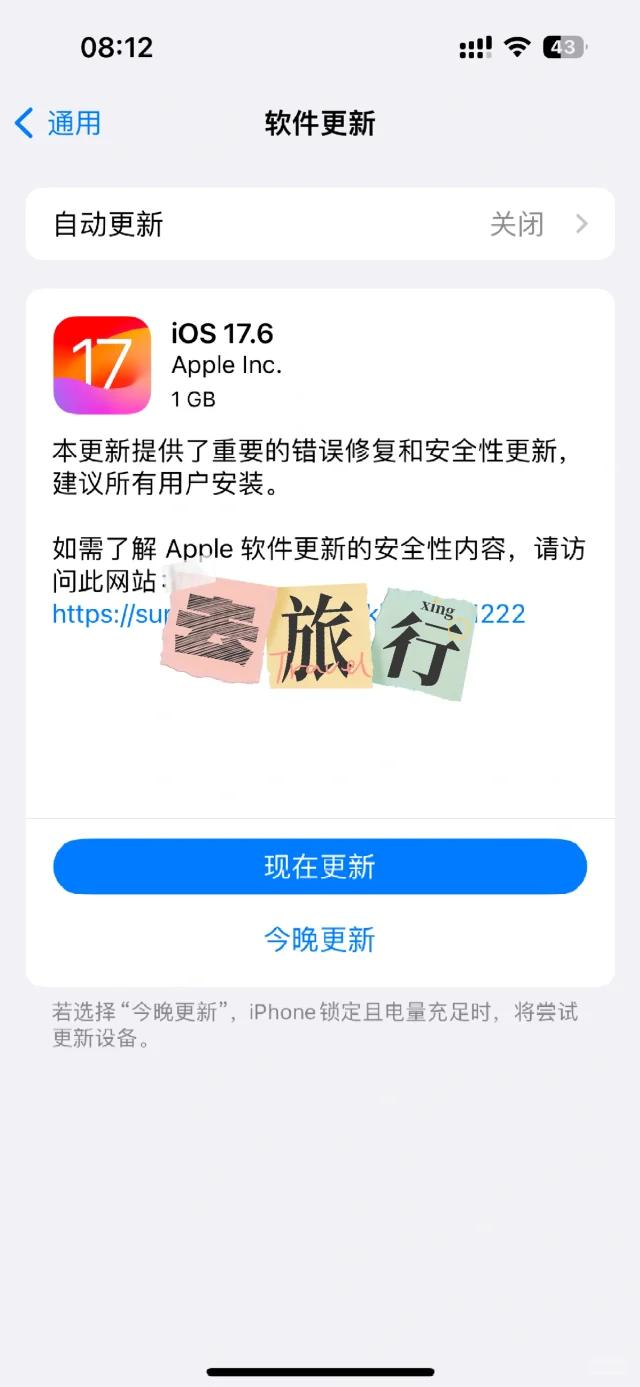Screen dimensions: 640x1387
Task: Open the 自动更新 setting row
Action: pyautogui.click(x=320, y=224)
